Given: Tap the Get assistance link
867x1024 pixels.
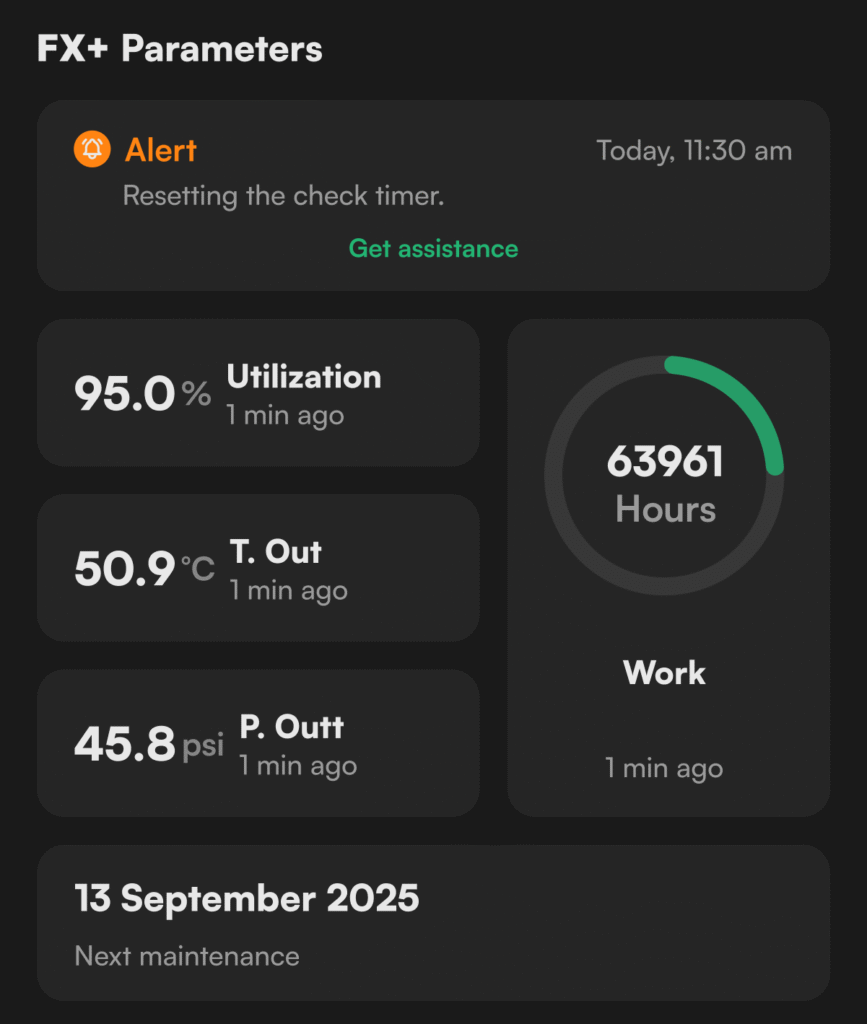Looking at the screenshot, I should [x=433, y=248].
